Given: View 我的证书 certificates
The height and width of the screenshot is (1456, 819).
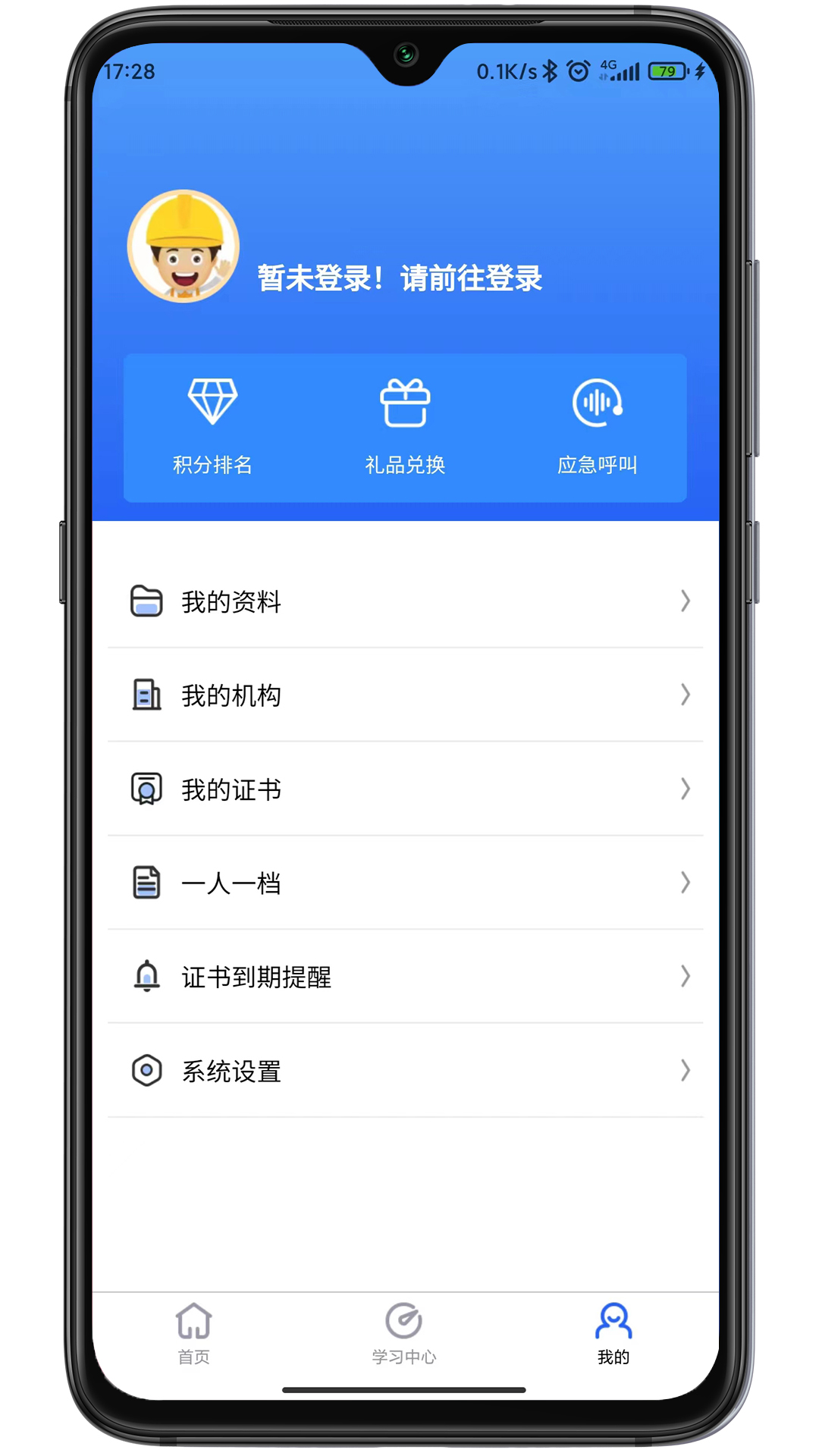Looking at the screenshot, I should click(x=405, y=789).
